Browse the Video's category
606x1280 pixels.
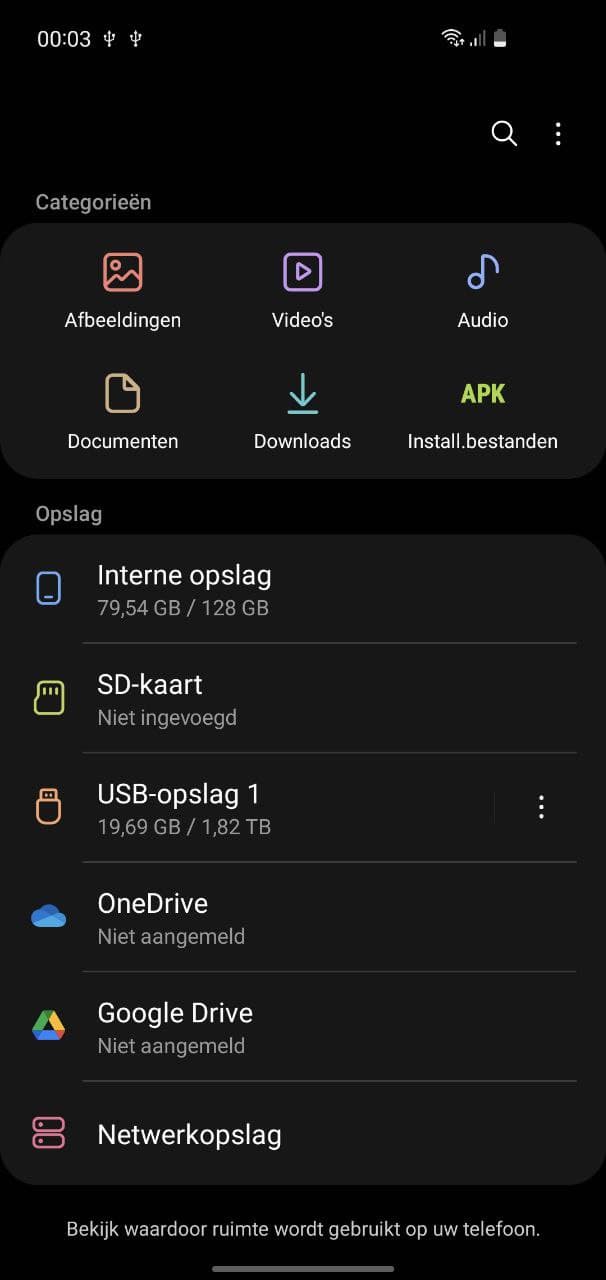(302, 290)
